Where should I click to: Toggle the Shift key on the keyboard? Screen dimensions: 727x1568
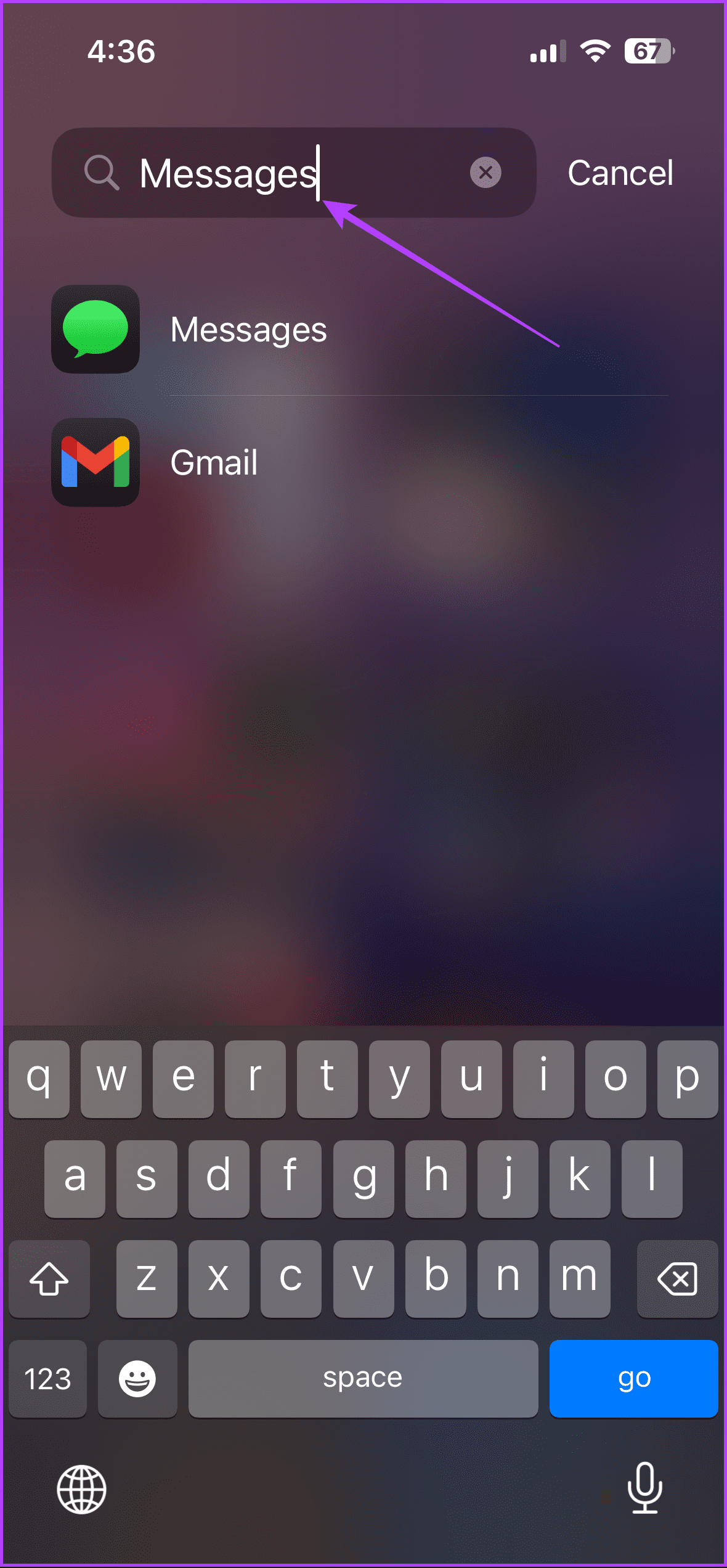click(49, 1279)
